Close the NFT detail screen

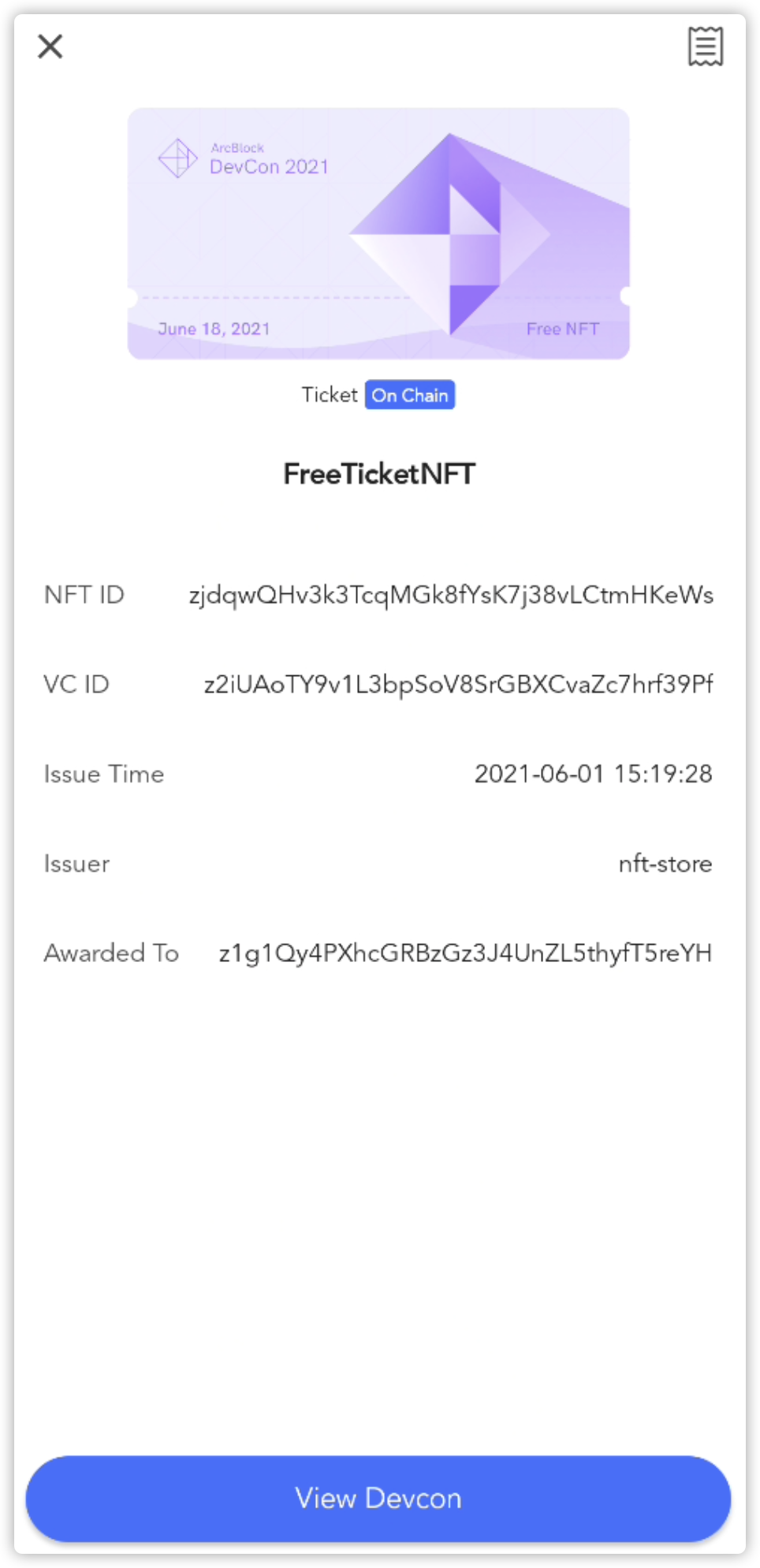pyautogui.click(x=50, y=46)
